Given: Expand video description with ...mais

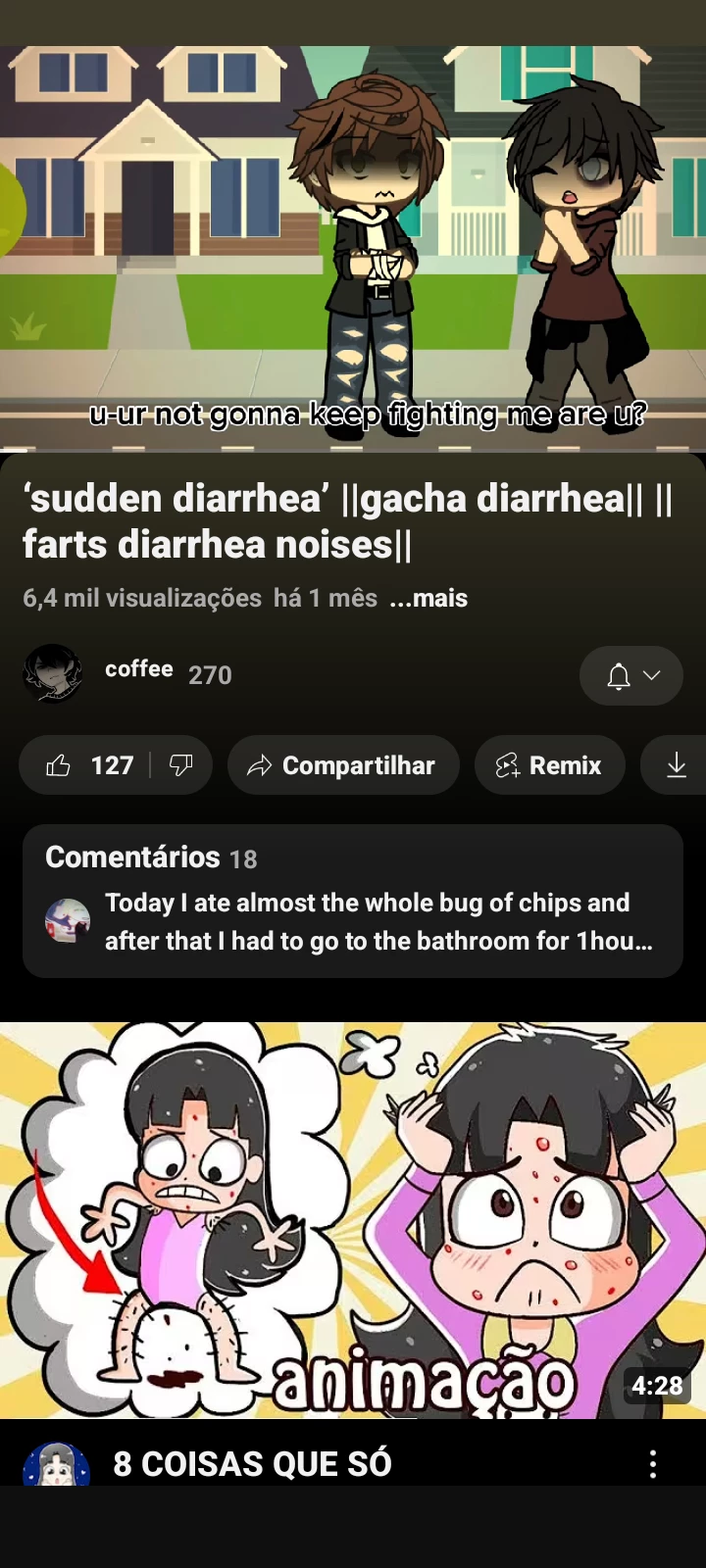Looking at the screenshot, I should 429,599.
